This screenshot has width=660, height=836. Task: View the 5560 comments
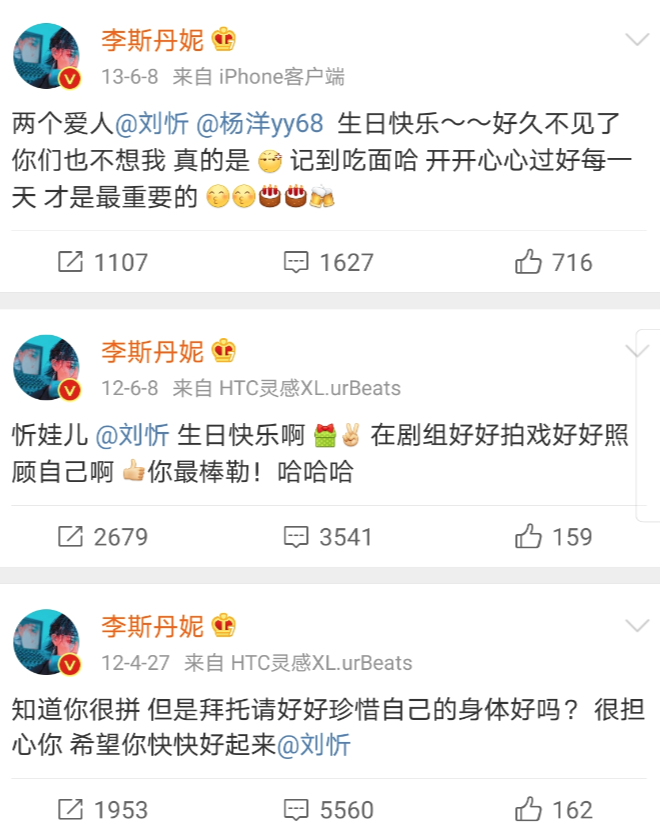(x=328, y=810)
